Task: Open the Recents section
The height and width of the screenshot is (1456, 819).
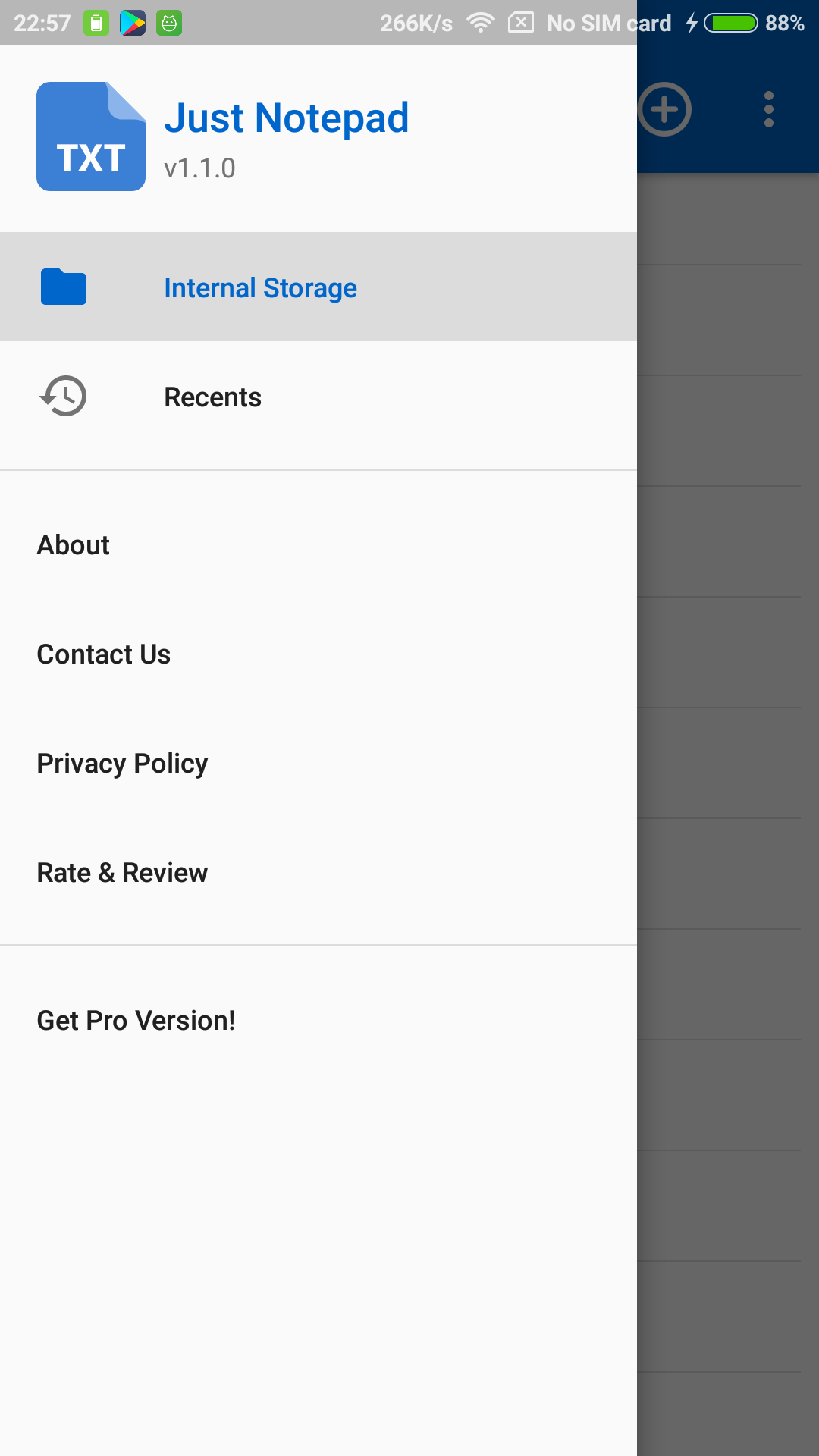Action: click(212, 396)
